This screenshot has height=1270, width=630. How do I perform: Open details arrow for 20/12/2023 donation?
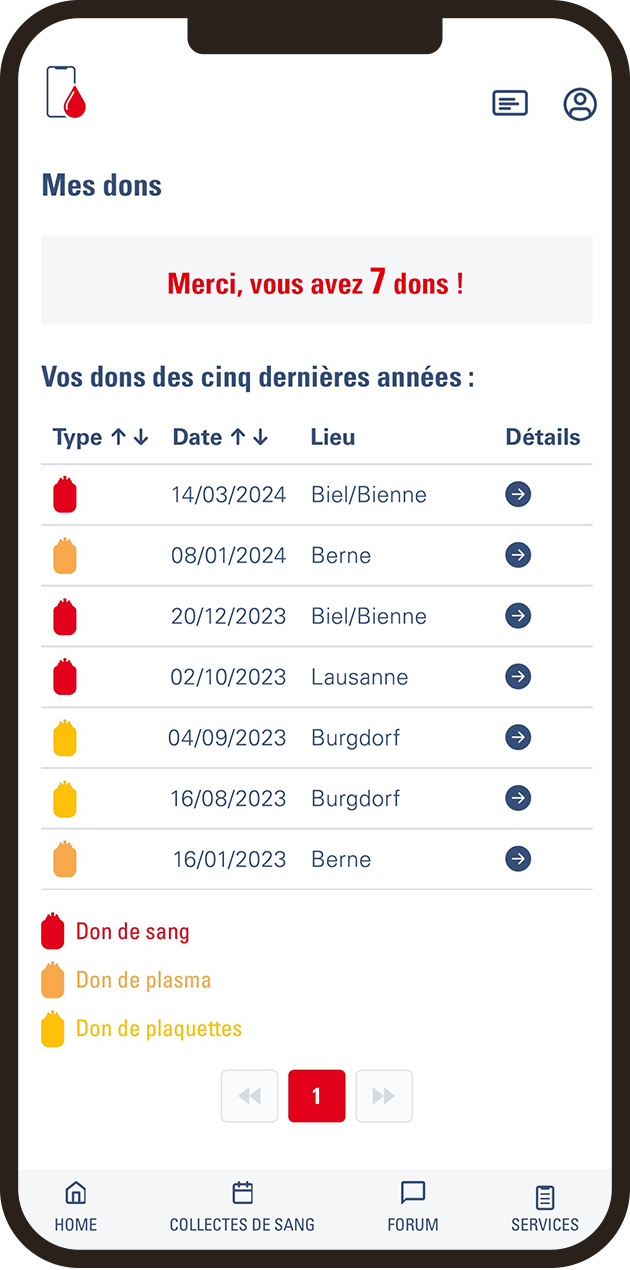(x=518, y=616)
